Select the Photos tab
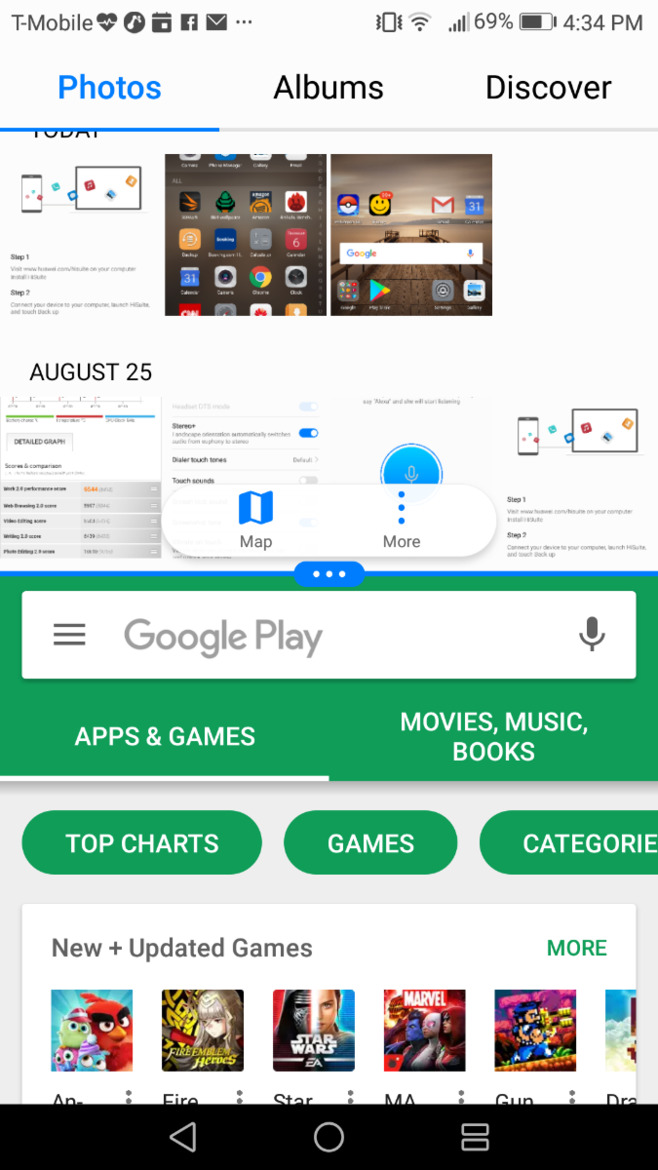The width and height of the screenshot is (658, 1170). click(x=109, y=88)
